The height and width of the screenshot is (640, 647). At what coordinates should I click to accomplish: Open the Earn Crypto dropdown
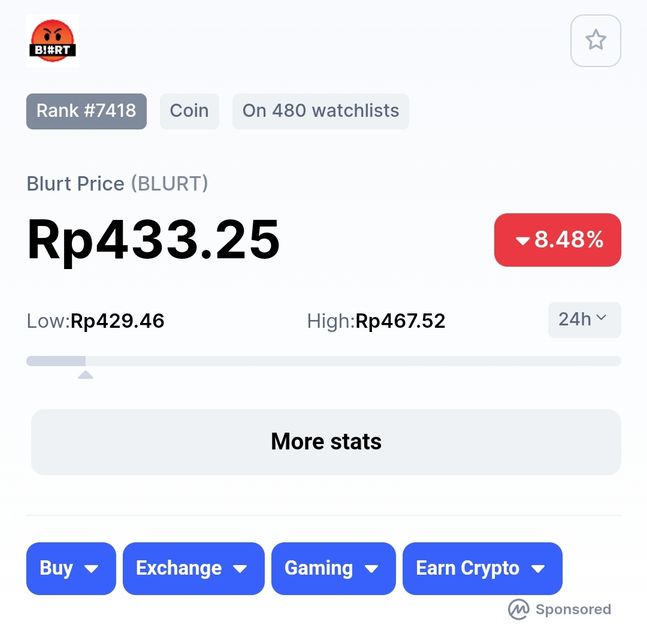pos(481,568)
